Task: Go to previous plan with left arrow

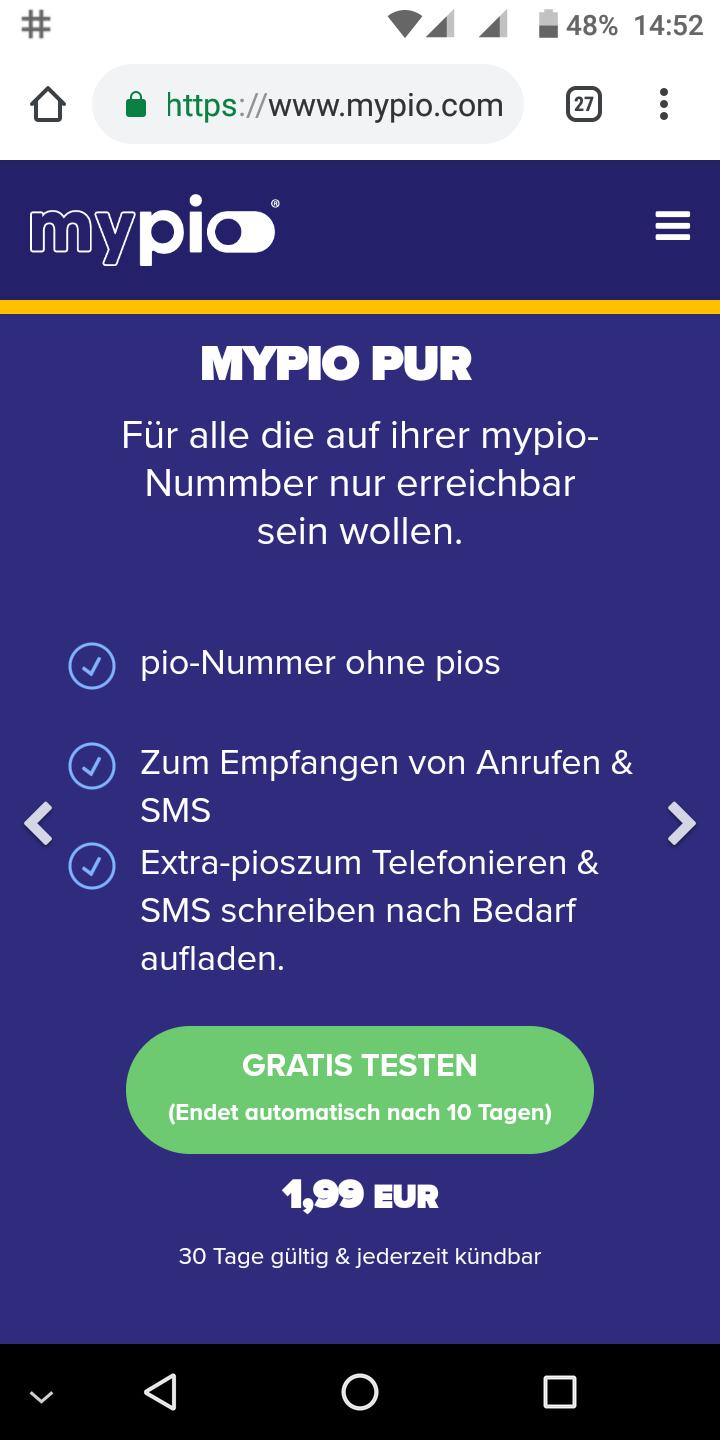Action: coord(39,824)
